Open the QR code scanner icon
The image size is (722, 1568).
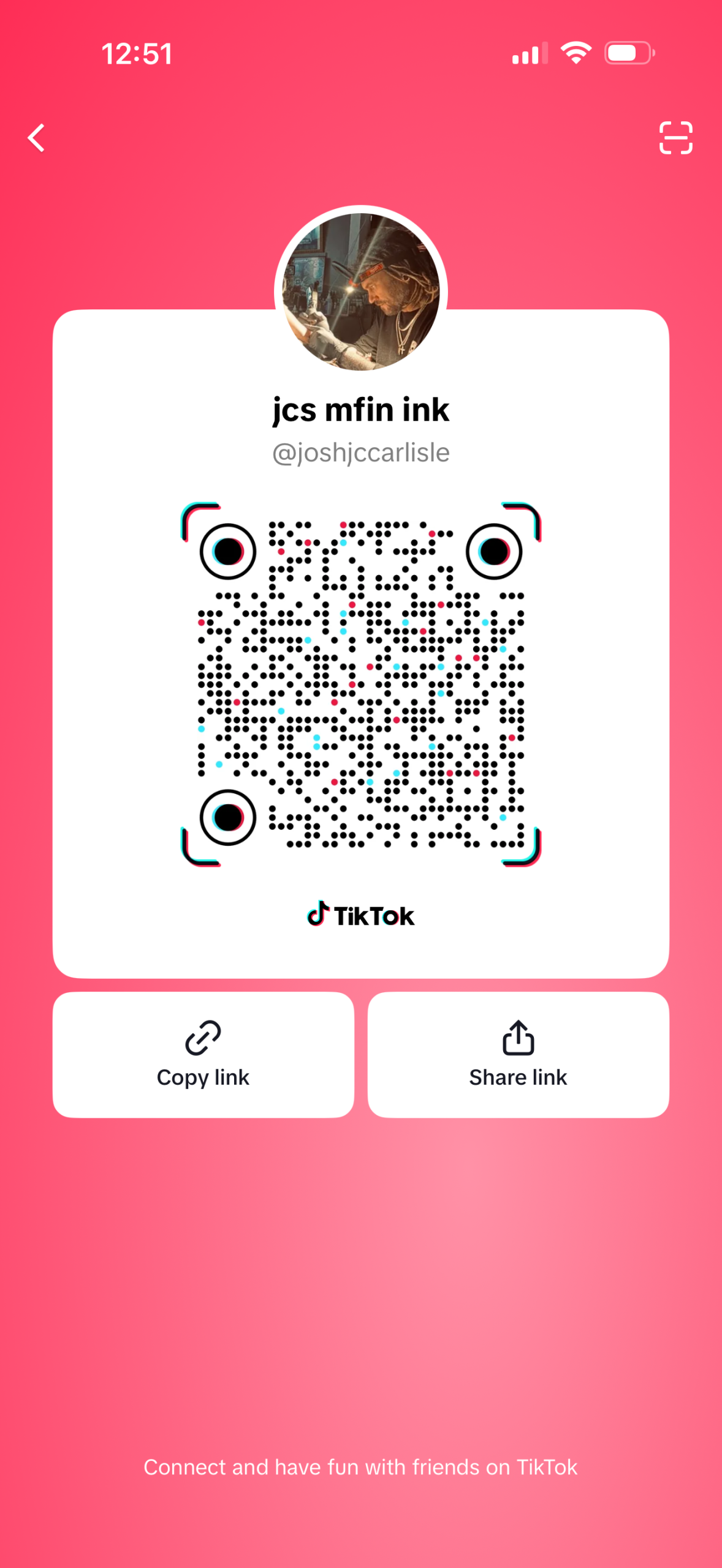coord(675,138)
